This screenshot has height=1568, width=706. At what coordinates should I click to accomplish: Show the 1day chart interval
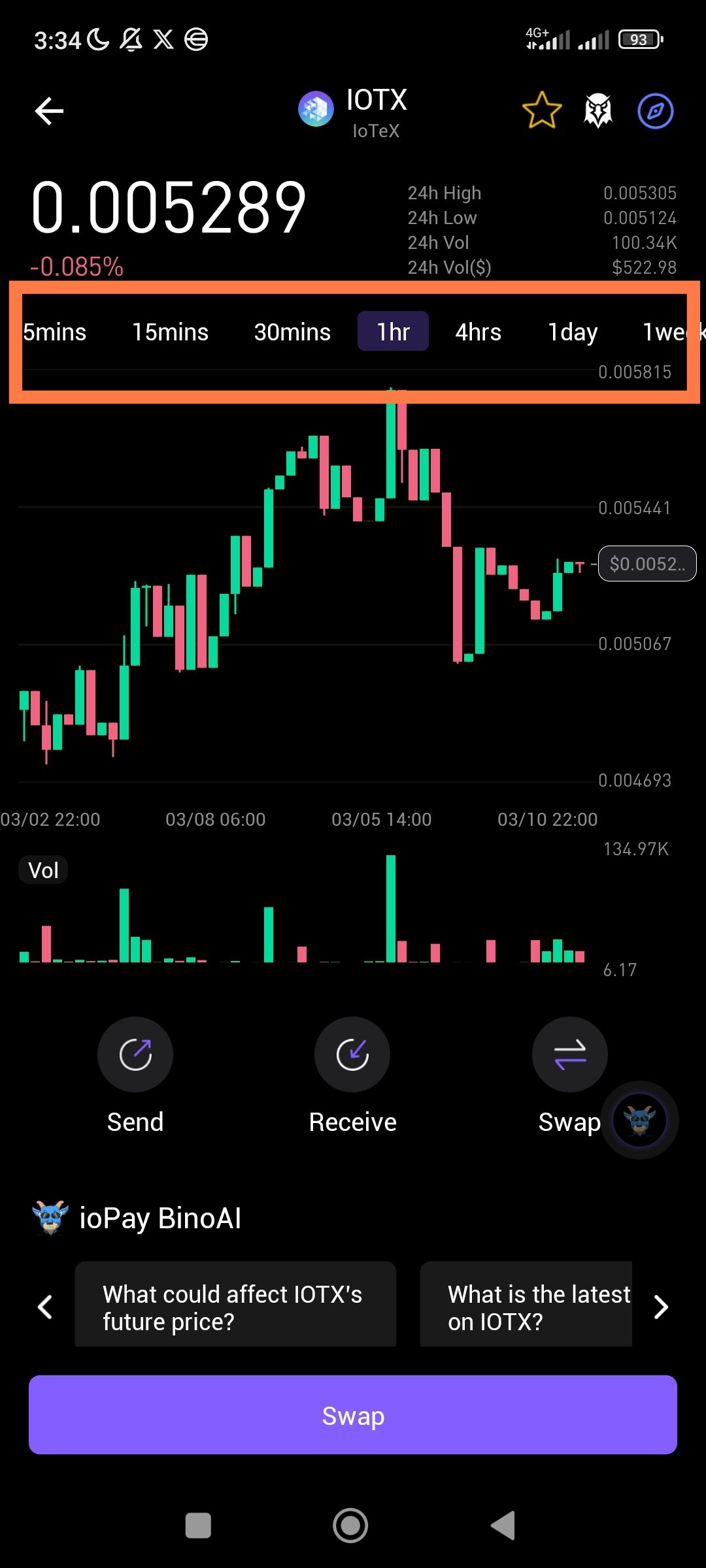[x=573, y=332]
